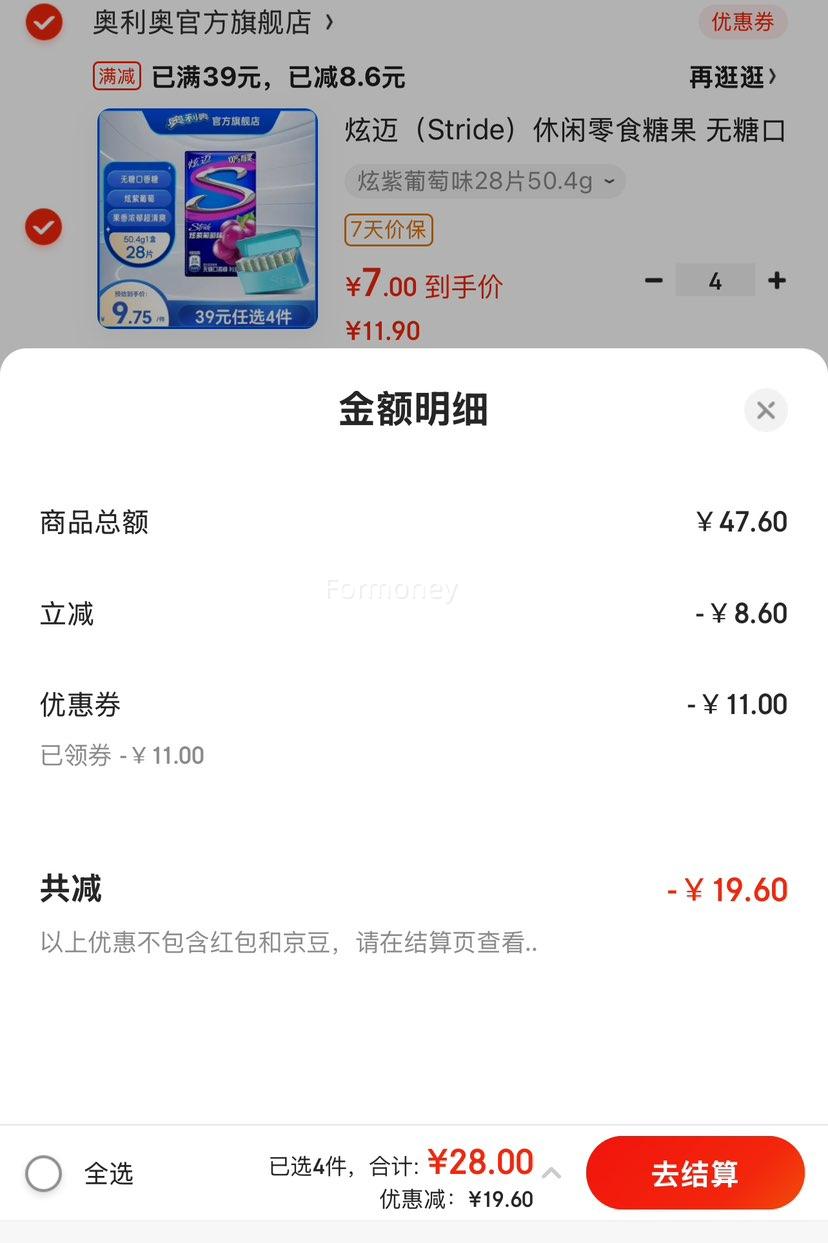Edit the quantity field showing 4

(715, 281)
